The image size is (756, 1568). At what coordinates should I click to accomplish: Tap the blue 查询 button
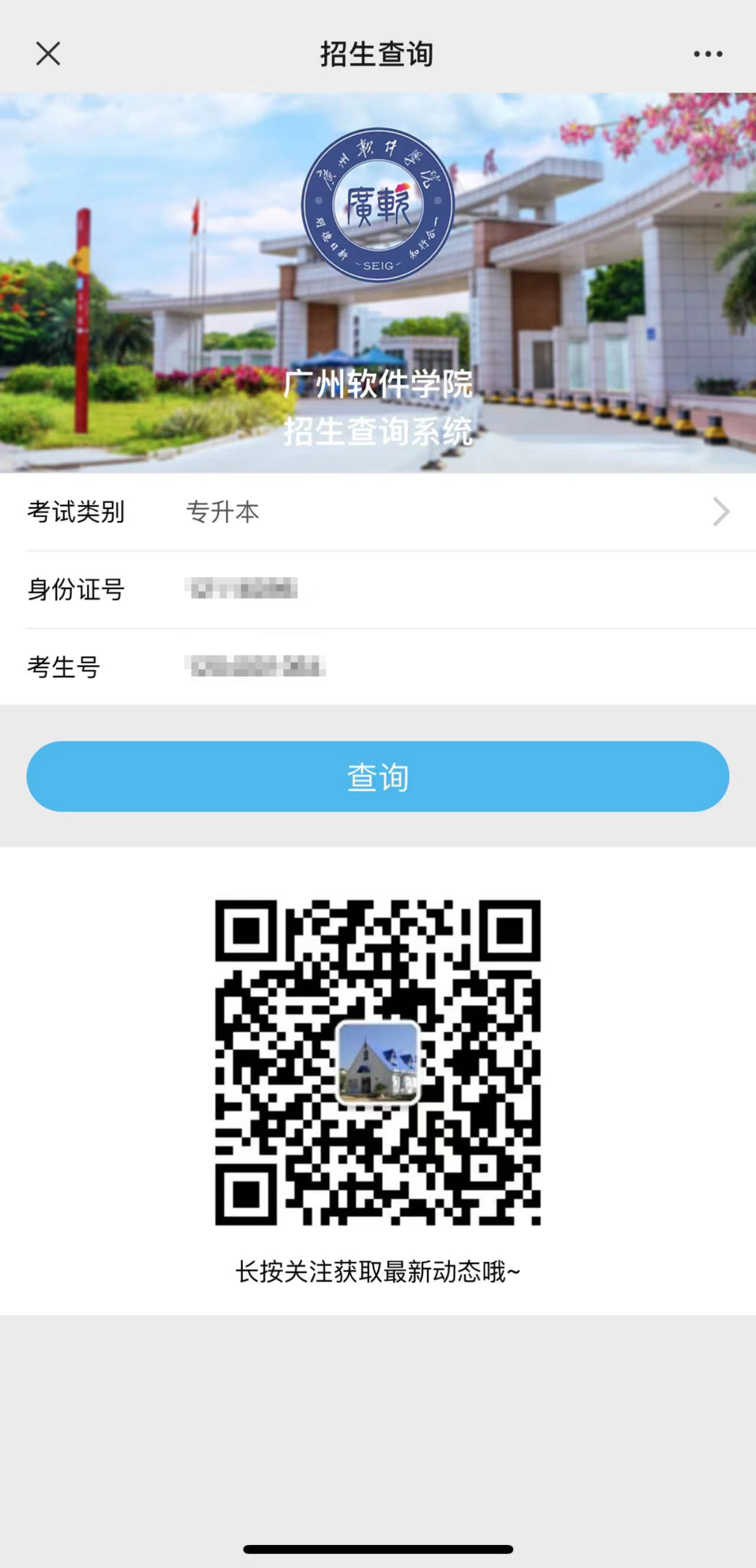(378, 777)
